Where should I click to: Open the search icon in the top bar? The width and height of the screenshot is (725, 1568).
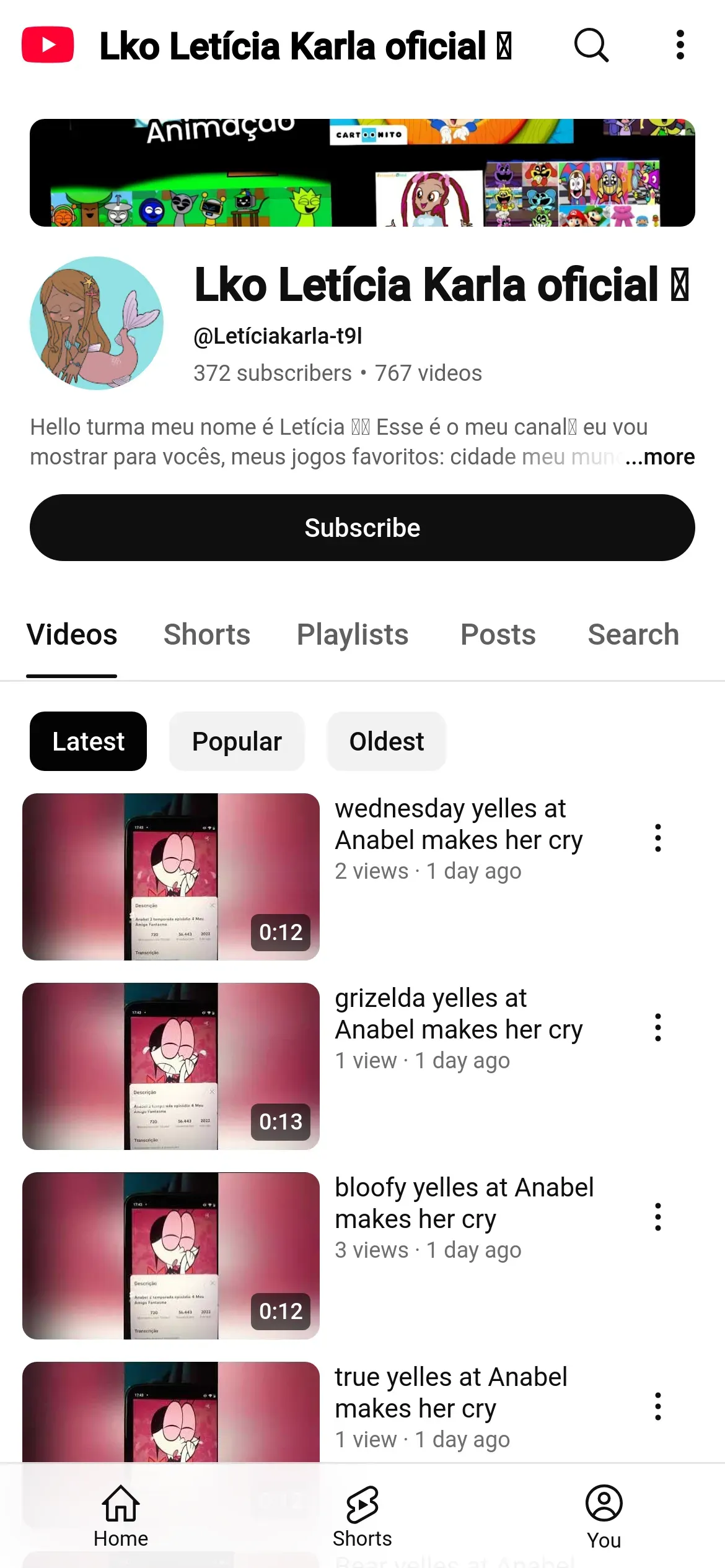coord(591,45)
